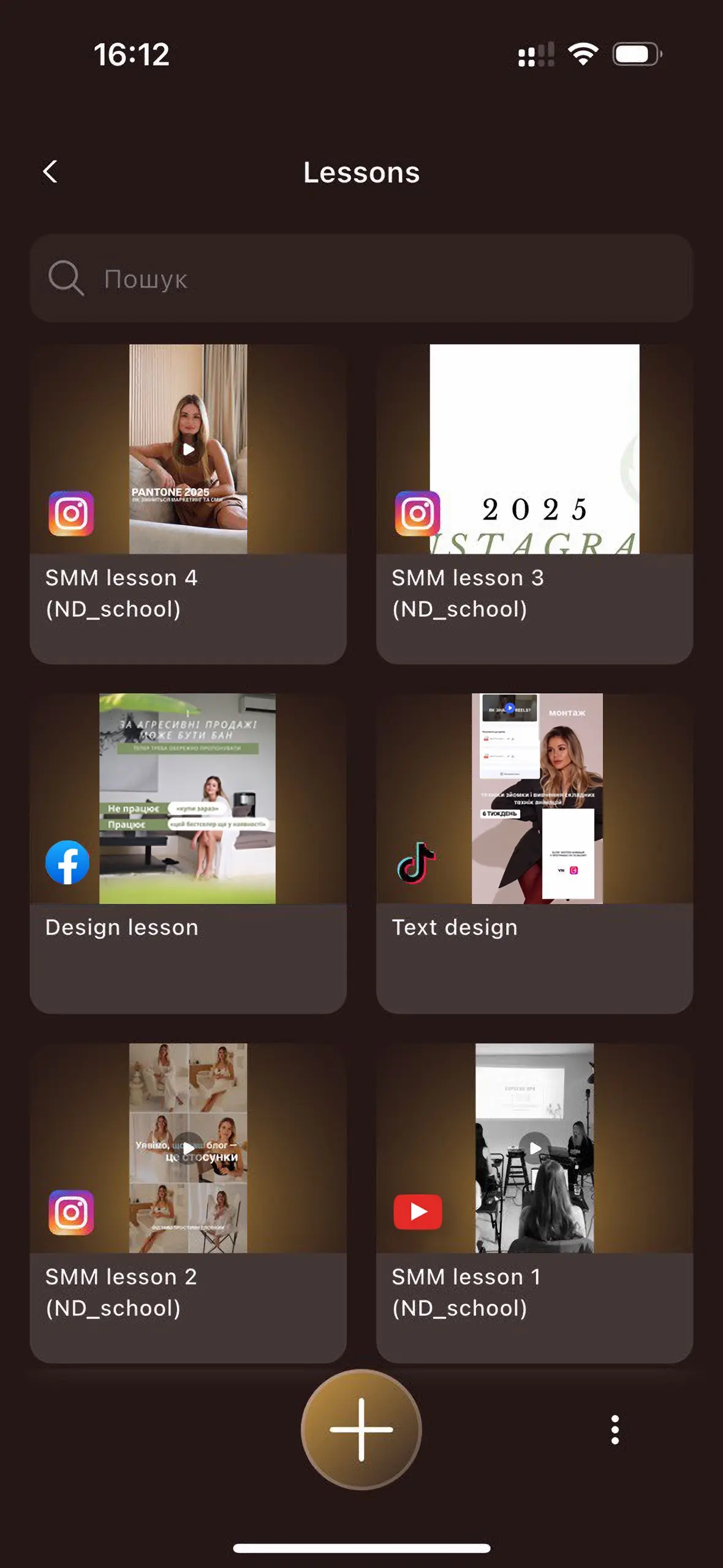
Task: Open the three-dot overflow menu
Action: (615, 1430)
